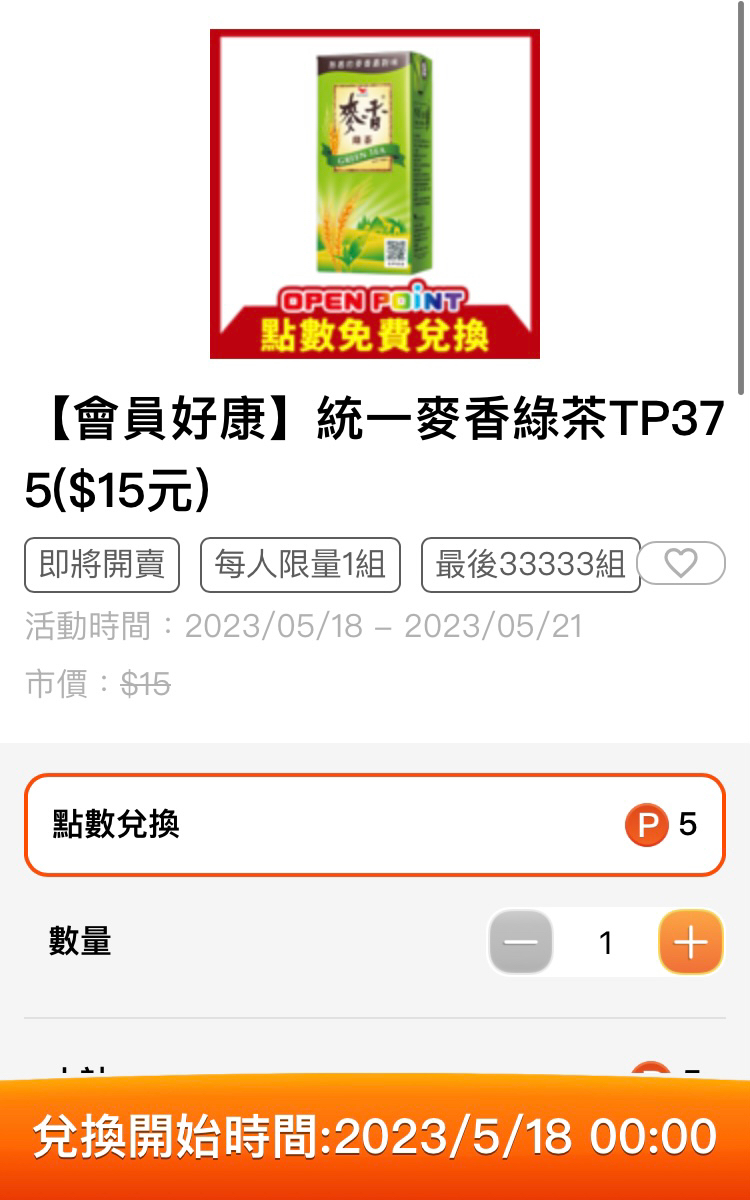Increase quantity with the plus button
This screenshot has height=1200, width=750.
coord(690,942)
